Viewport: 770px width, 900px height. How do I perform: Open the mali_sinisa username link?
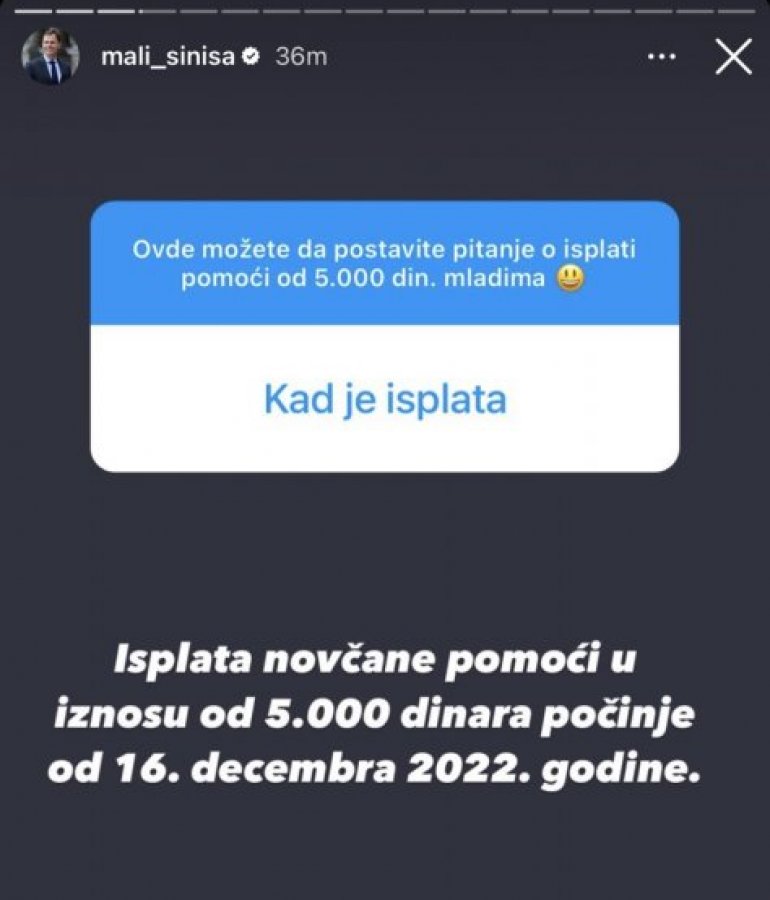tap(167, 57)
